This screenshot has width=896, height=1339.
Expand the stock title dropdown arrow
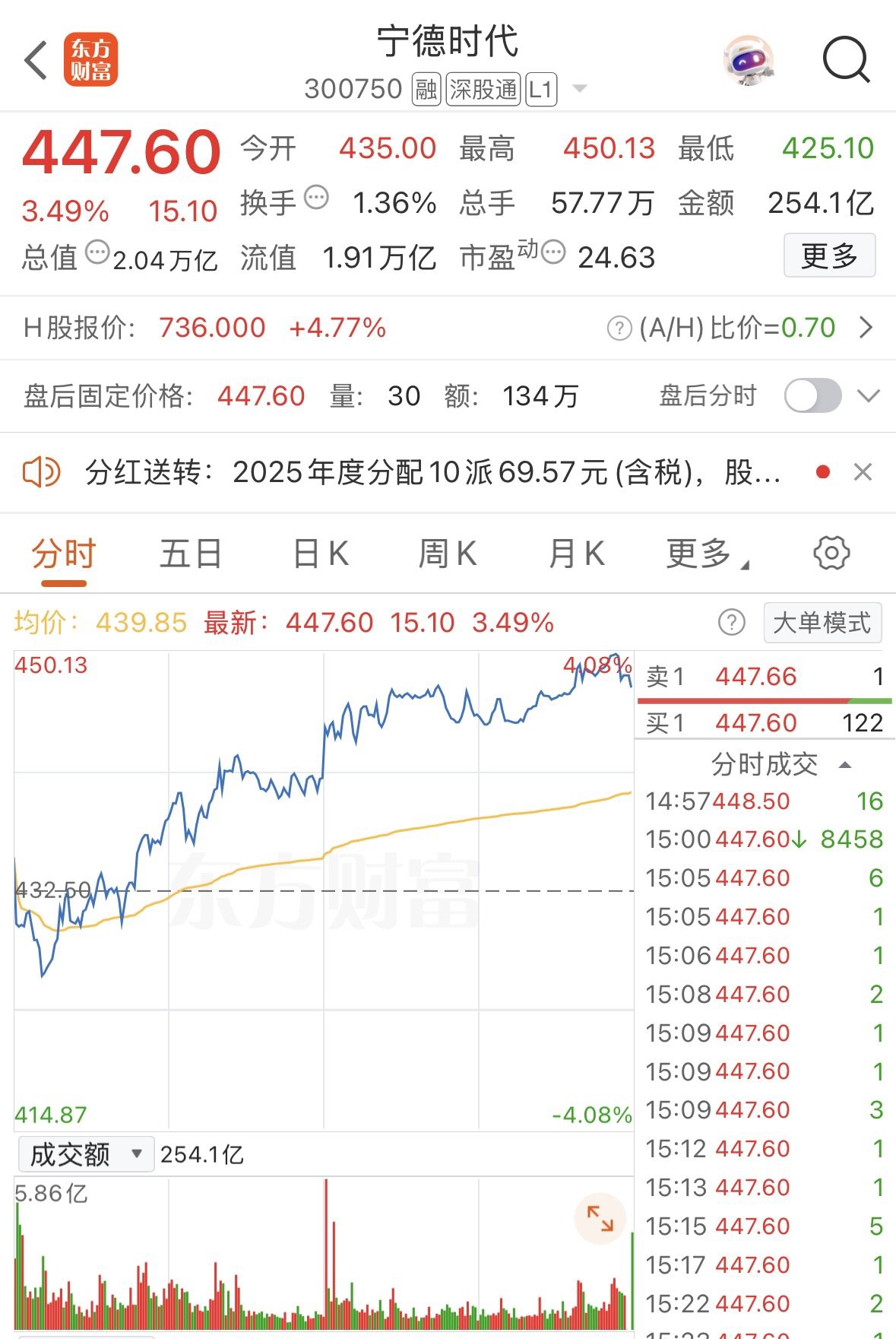(x=579, y=89)
